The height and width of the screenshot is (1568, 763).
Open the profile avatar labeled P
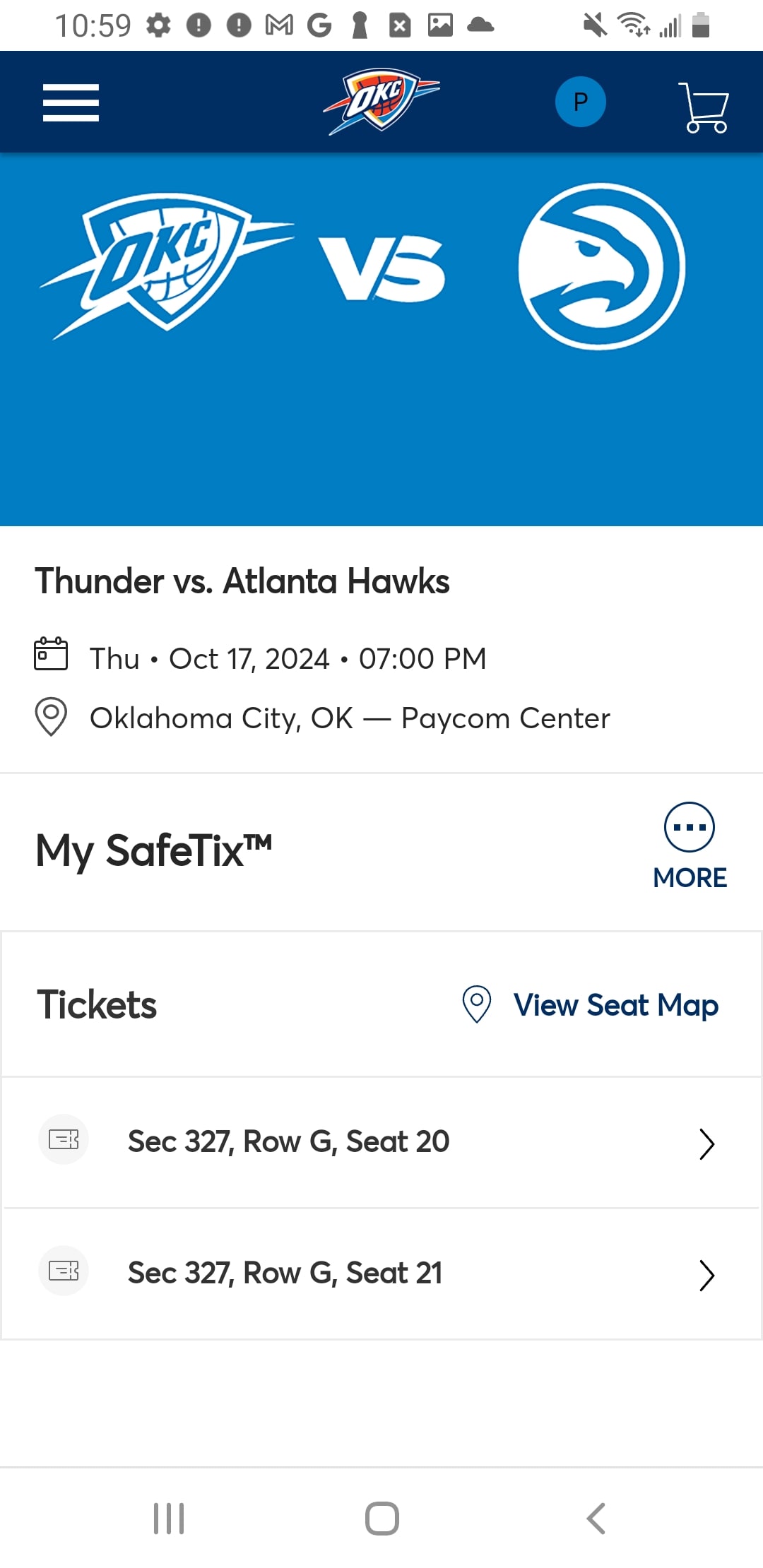click(x=580, y=102)
